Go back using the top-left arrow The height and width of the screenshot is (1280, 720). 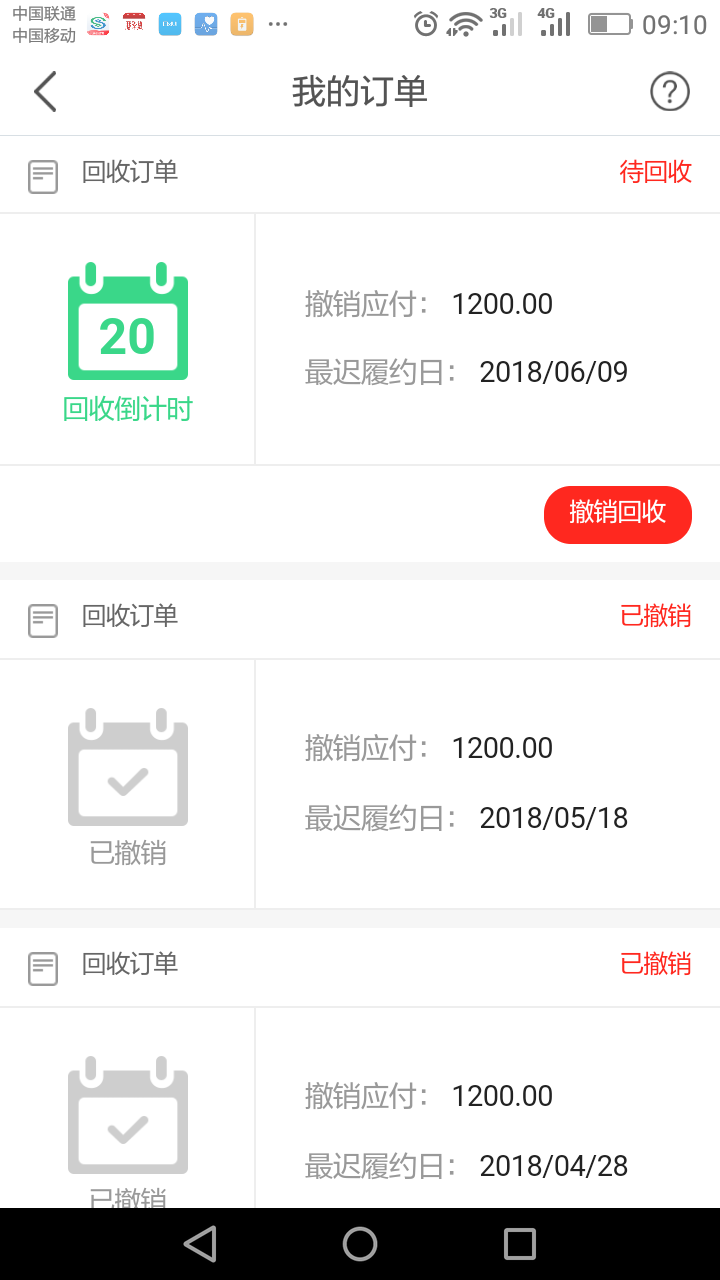coord(45,91)
